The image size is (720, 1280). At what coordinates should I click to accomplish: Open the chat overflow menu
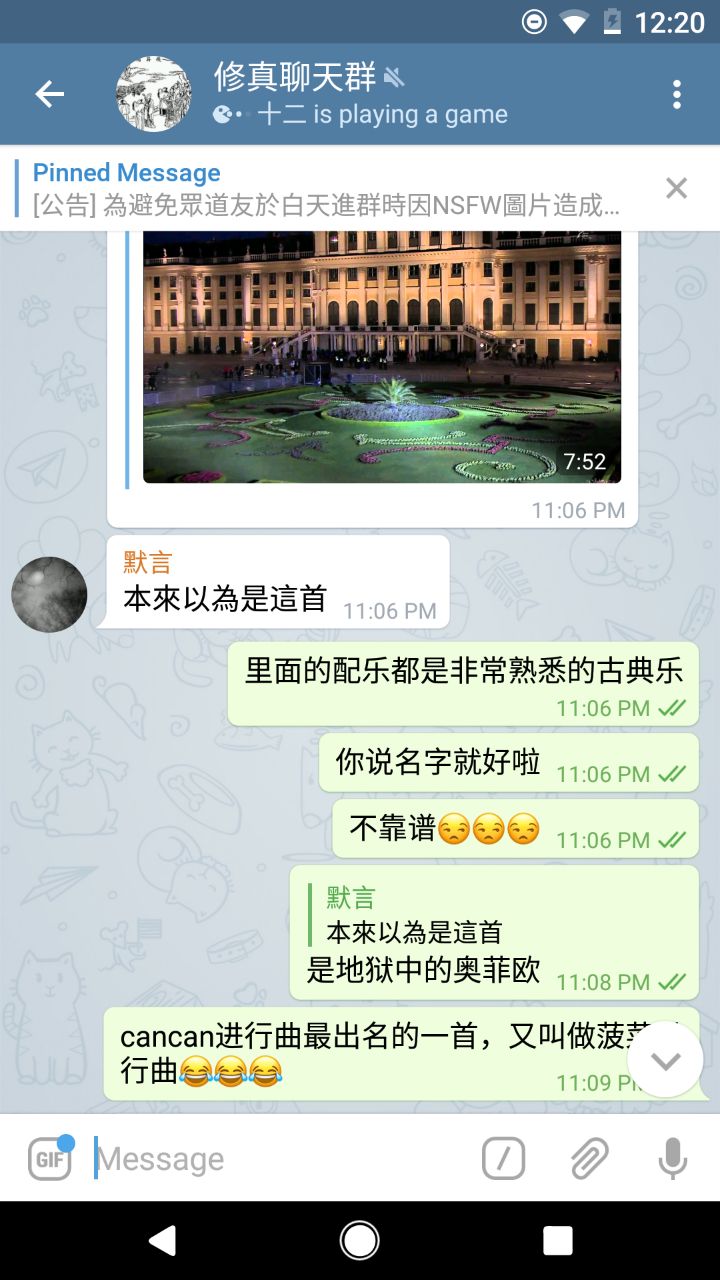677,94
